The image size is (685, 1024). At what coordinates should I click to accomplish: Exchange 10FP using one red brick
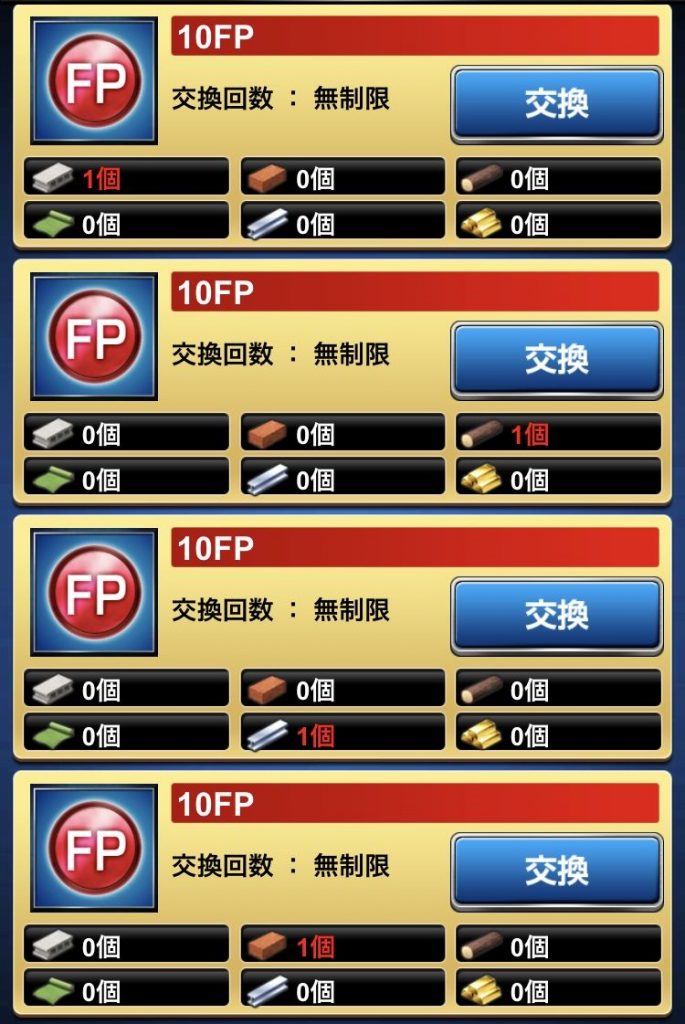(557, 871)
